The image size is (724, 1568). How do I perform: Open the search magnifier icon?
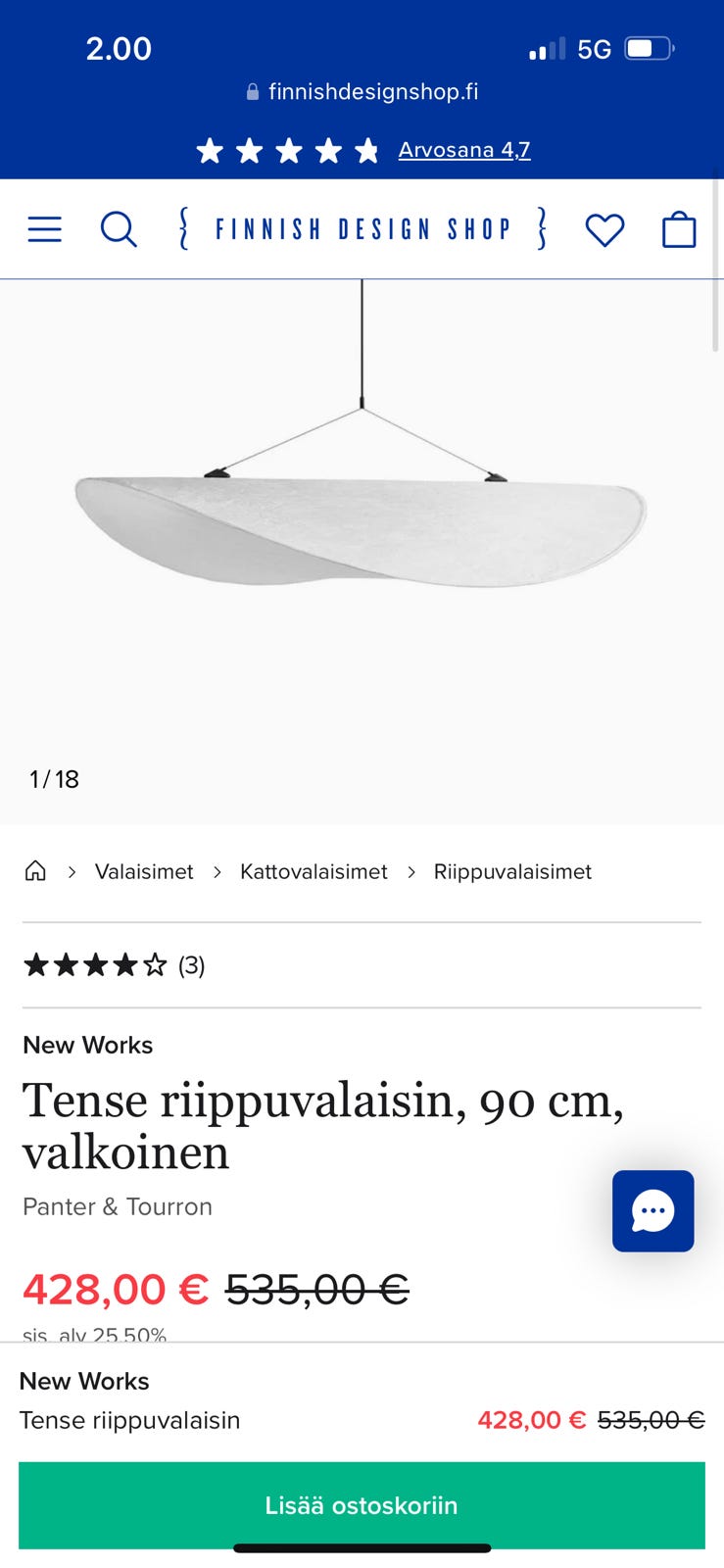[119, 228]
